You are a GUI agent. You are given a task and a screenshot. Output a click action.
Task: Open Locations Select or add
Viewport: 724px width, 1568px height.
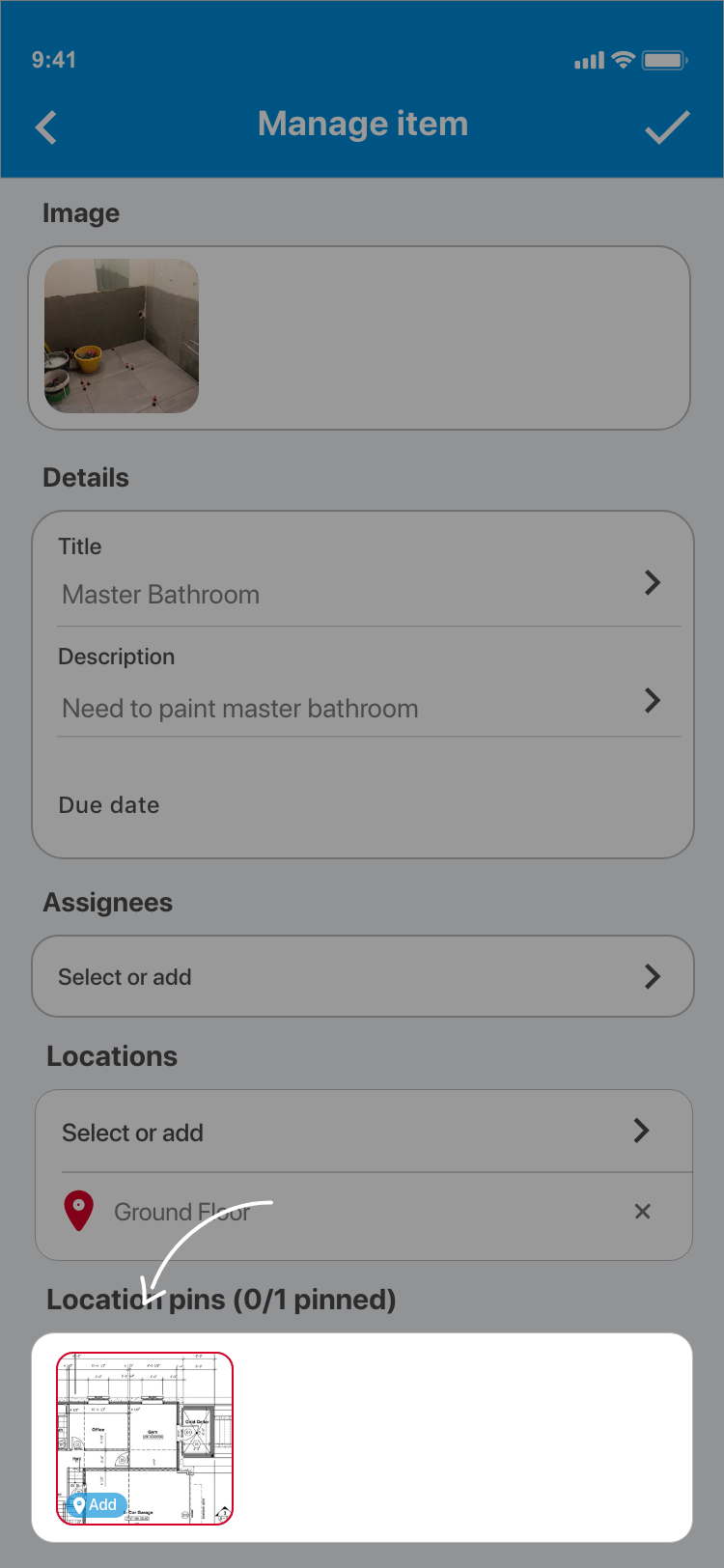pyautogui.click(x=362, y=1132)
